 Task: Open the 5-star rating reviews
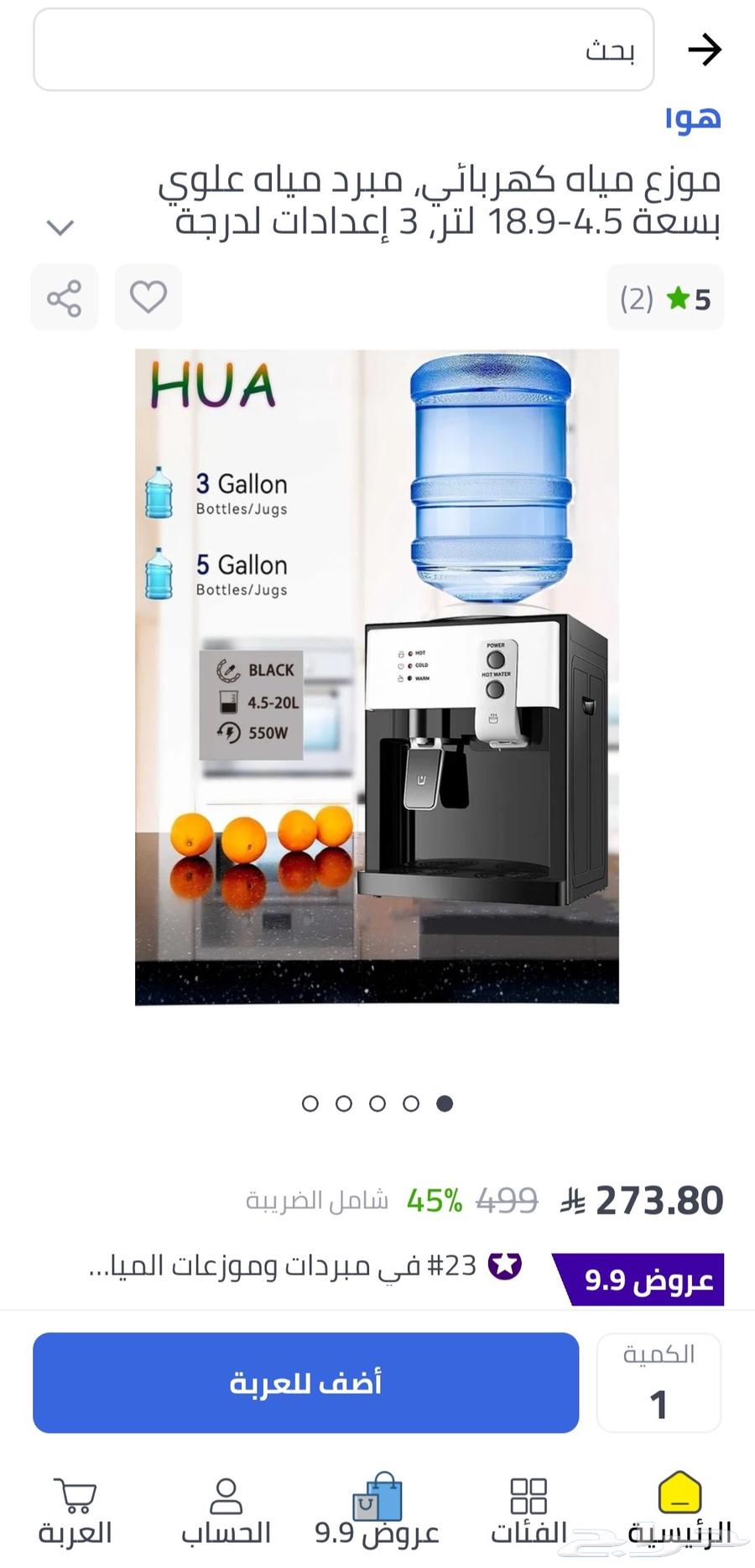665,299
